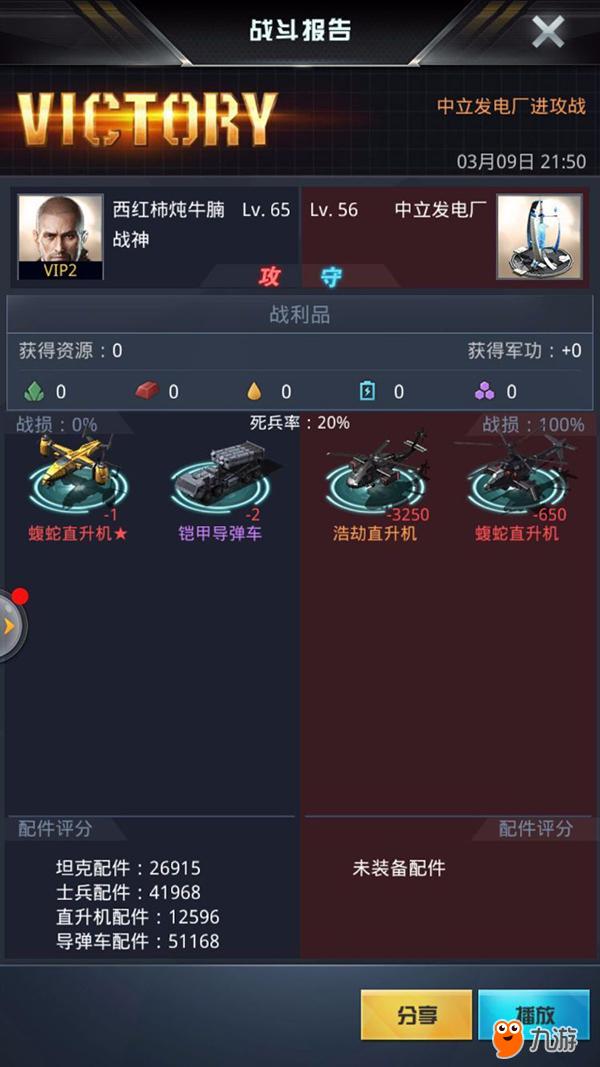Tap the 分享 share button
600x1067 pixels.
[x=416, y=1014]
